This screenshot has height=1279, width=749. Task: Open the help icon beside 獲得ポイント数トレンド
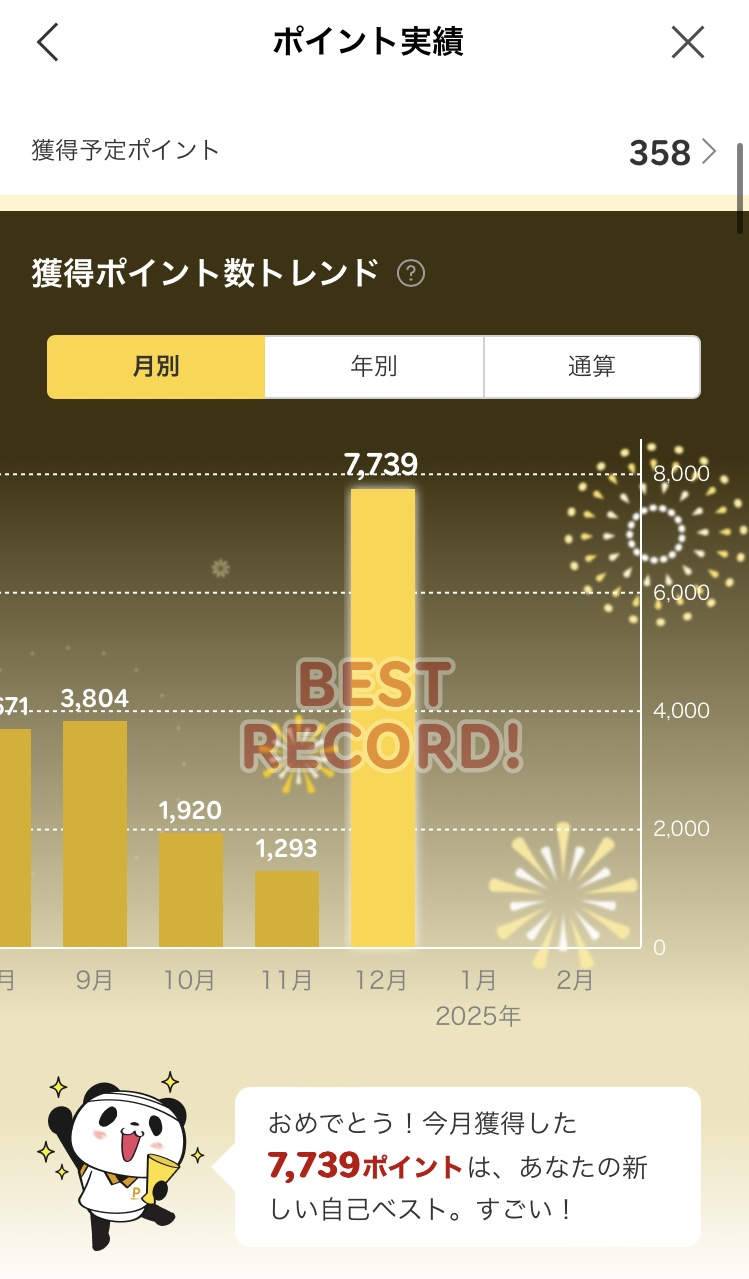pos(411,273)
